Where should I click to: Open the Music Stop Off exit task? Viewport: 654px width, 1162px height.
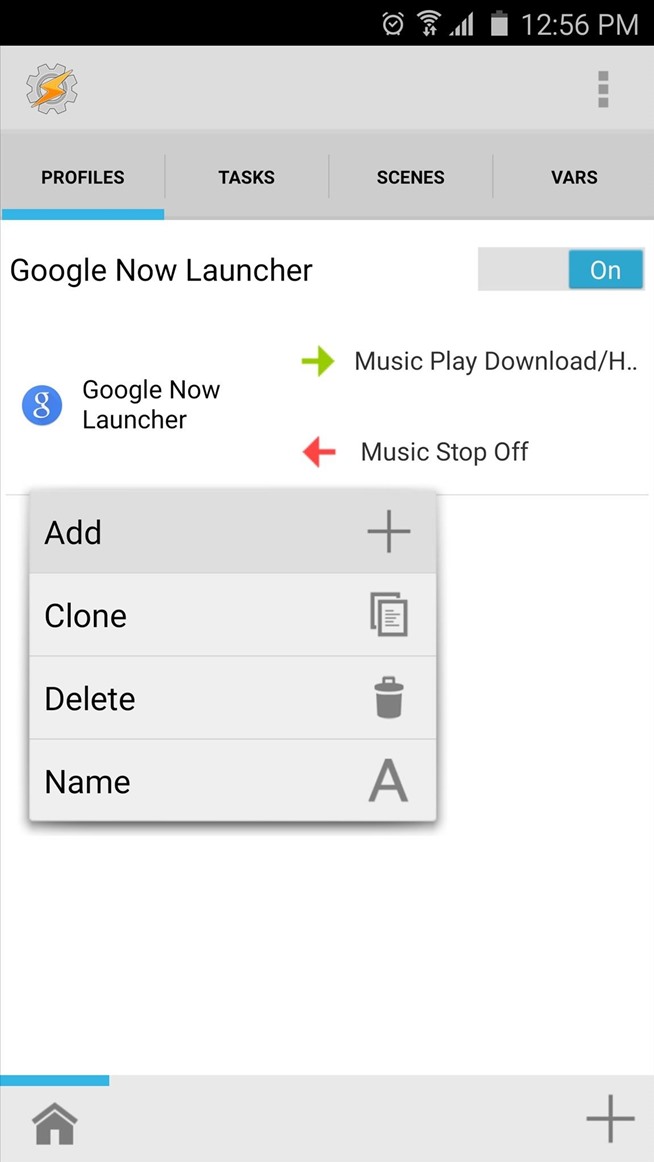coord(444,452)
